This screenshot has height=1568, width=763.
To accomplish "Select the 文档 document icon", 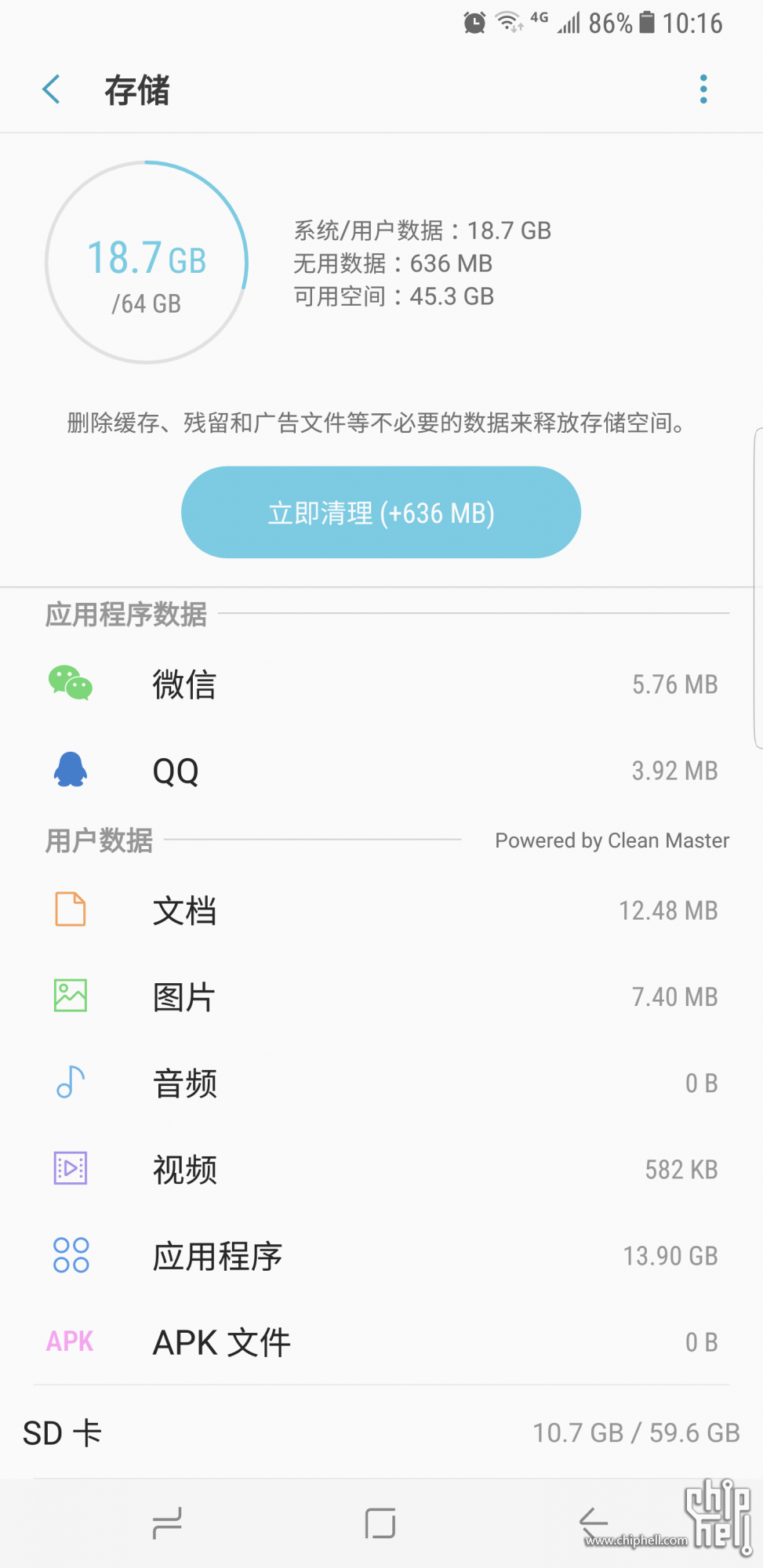I will click(x=70, y=909).
